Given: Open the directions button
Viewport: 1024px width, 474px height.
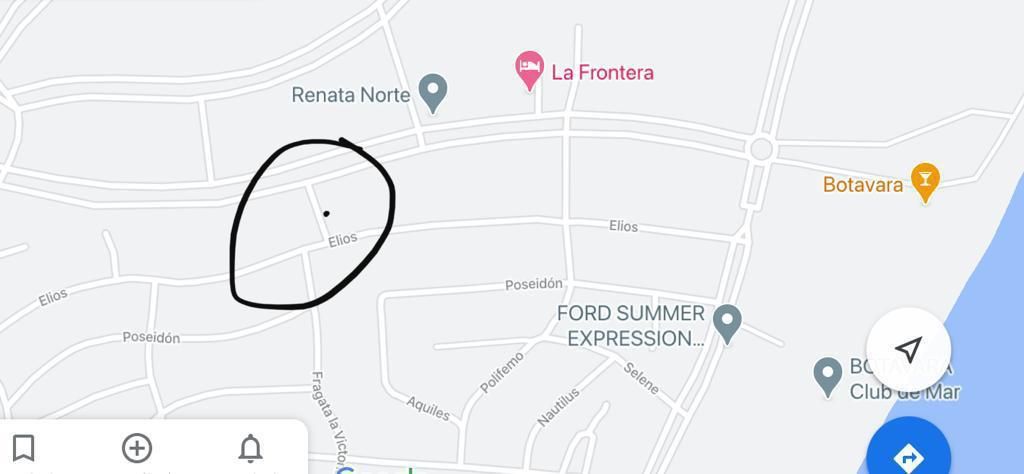Looking at the screenshot, I should [908, 457].
